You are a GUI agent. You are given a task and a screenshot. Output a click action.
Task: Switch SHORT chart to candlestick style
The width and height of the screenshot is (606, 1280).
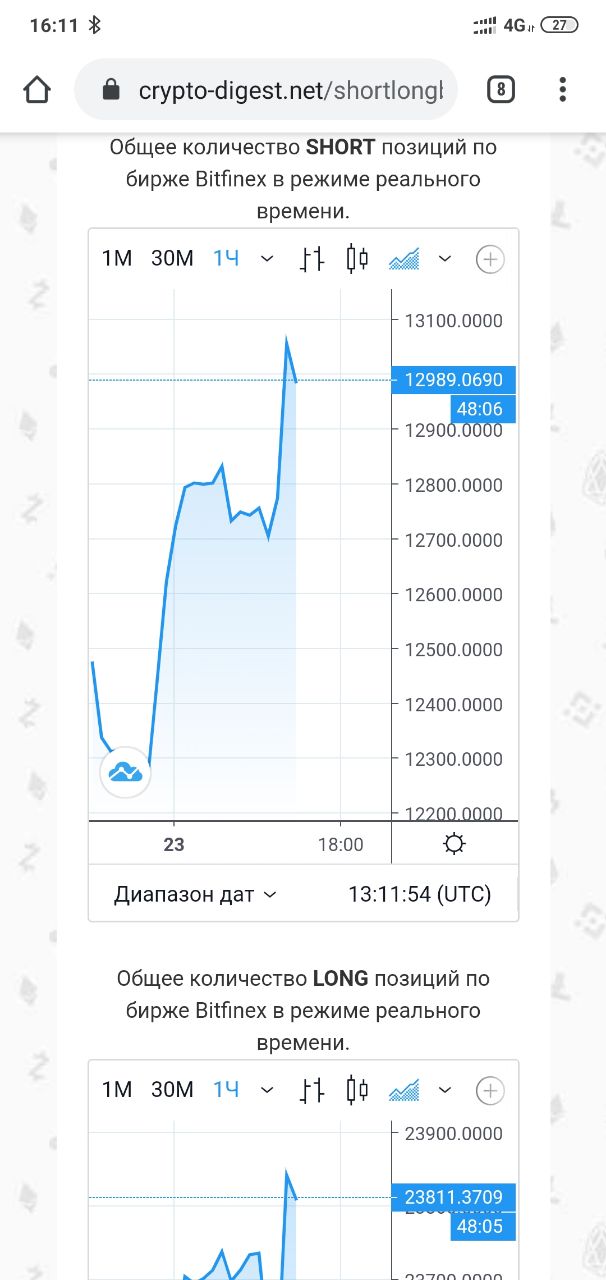click(357, 259)
